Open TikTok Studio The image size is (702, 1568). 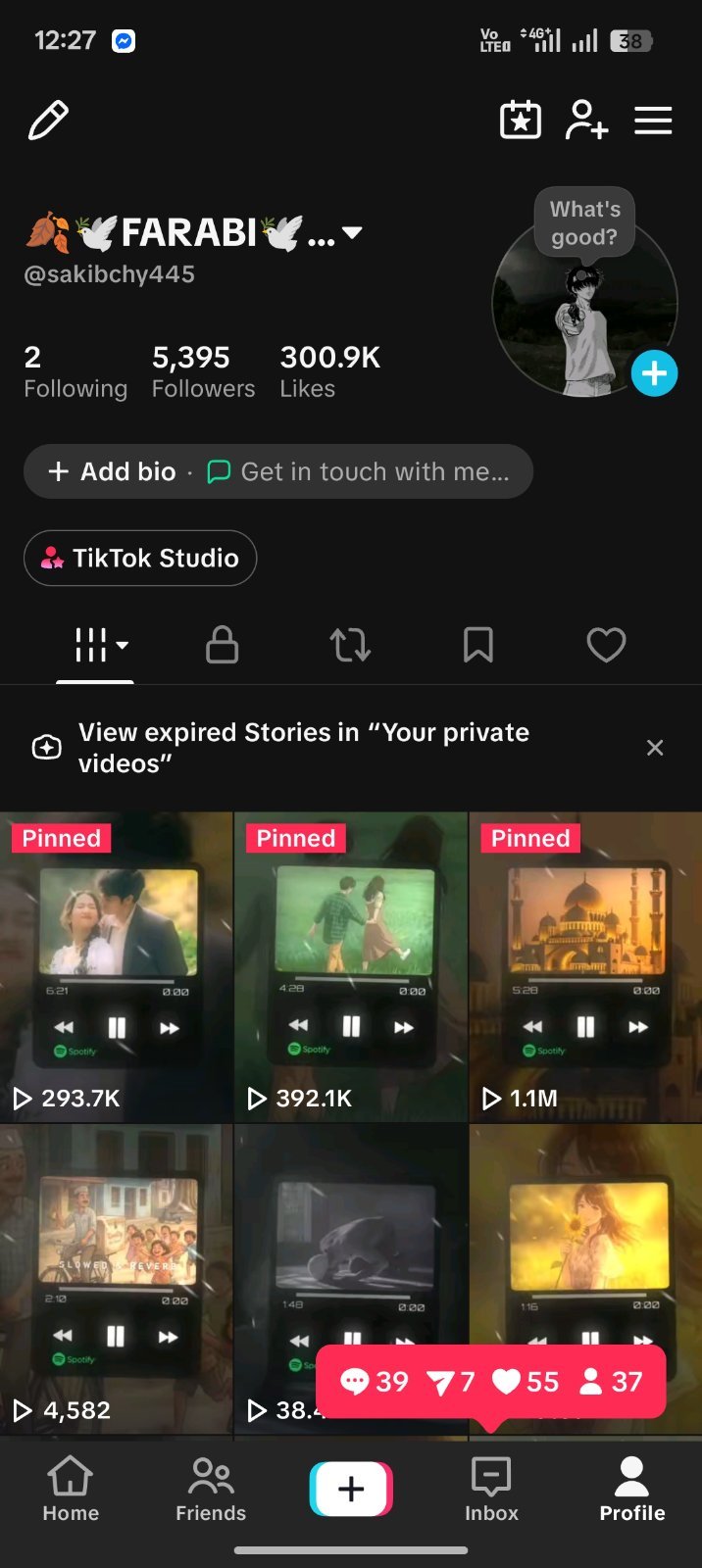pyautogui.click(x=140, y=558)
